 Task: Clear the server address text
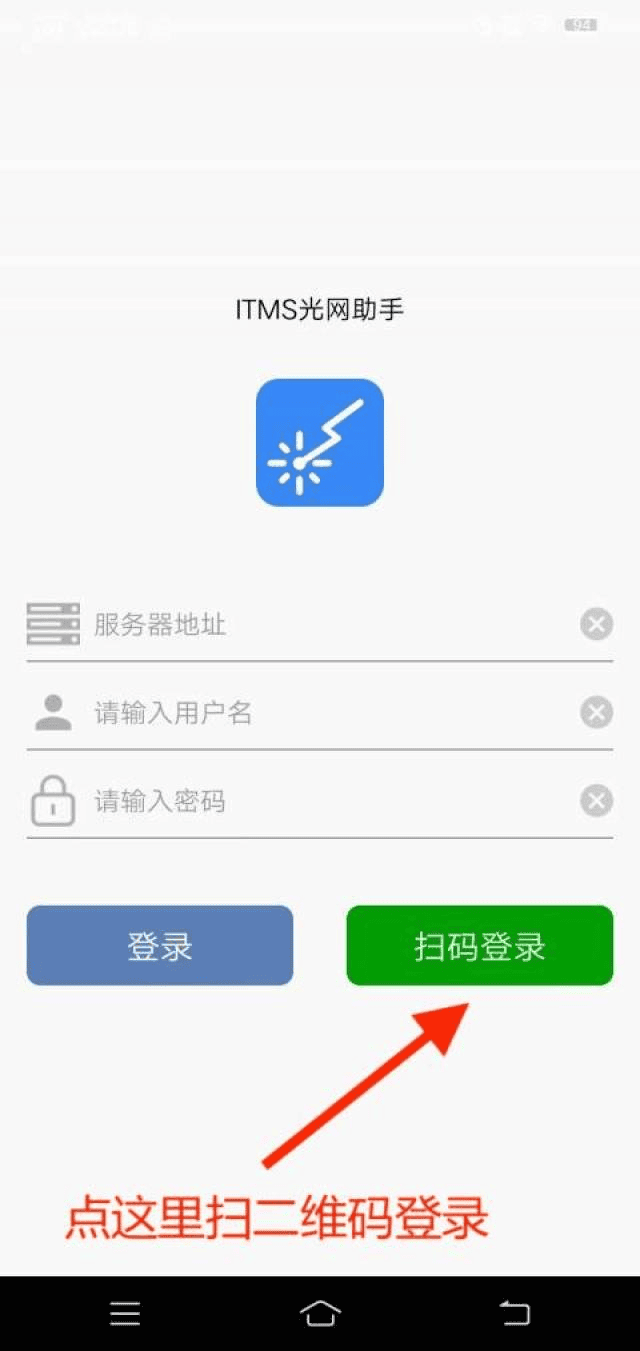pyautogui.click(x=597, y=625)
